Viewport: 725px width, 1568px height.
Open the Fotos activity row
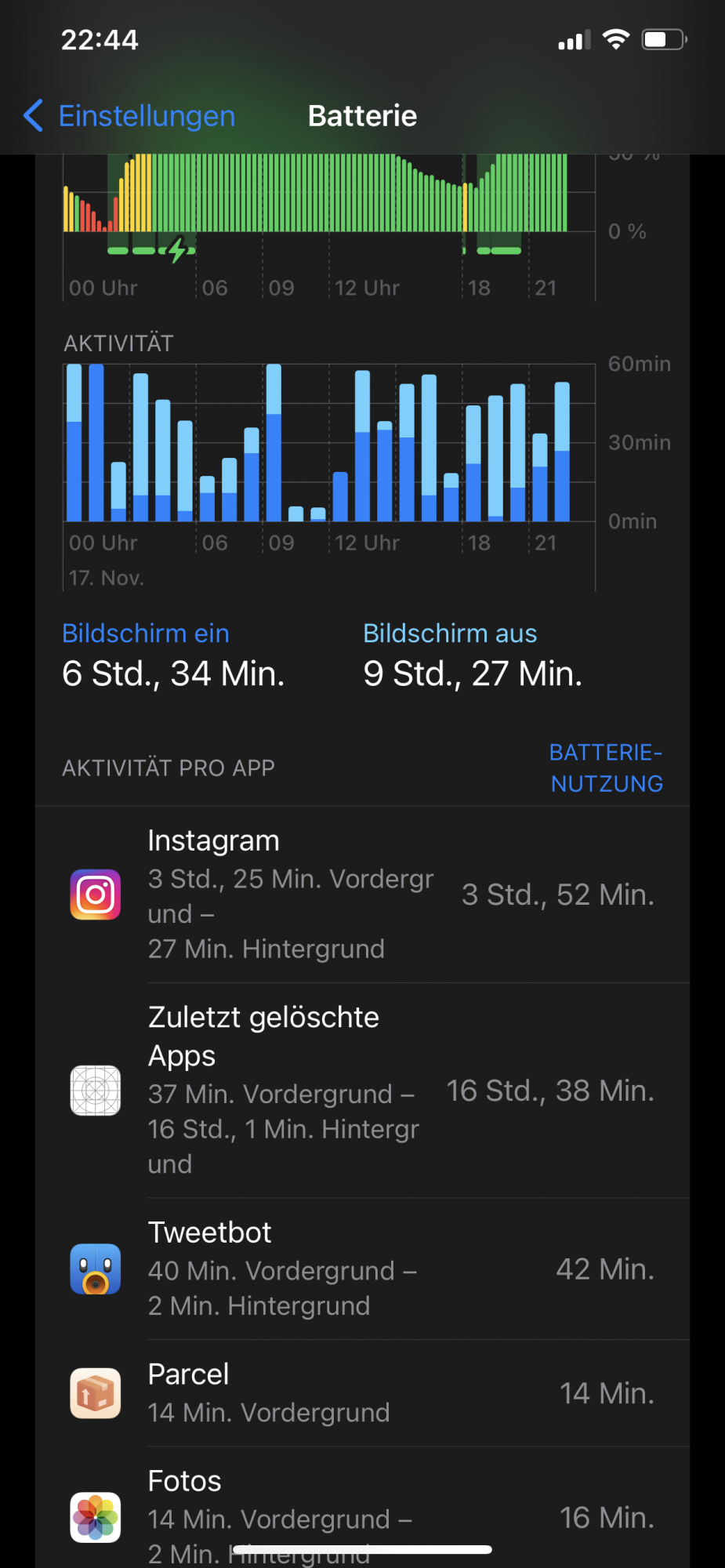pos(362,1516)
